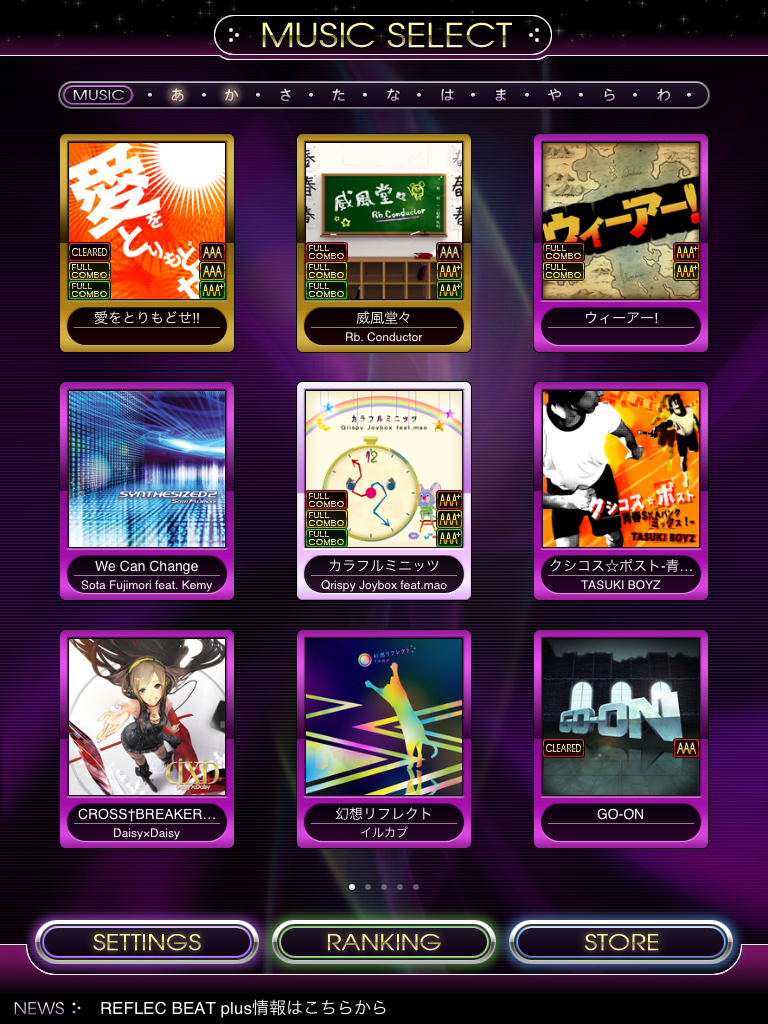The width and height of the screenshot is (768, 1024).
Task: Choose the TASUKI BOYZ song card
Action: click(x=621, y=491)
